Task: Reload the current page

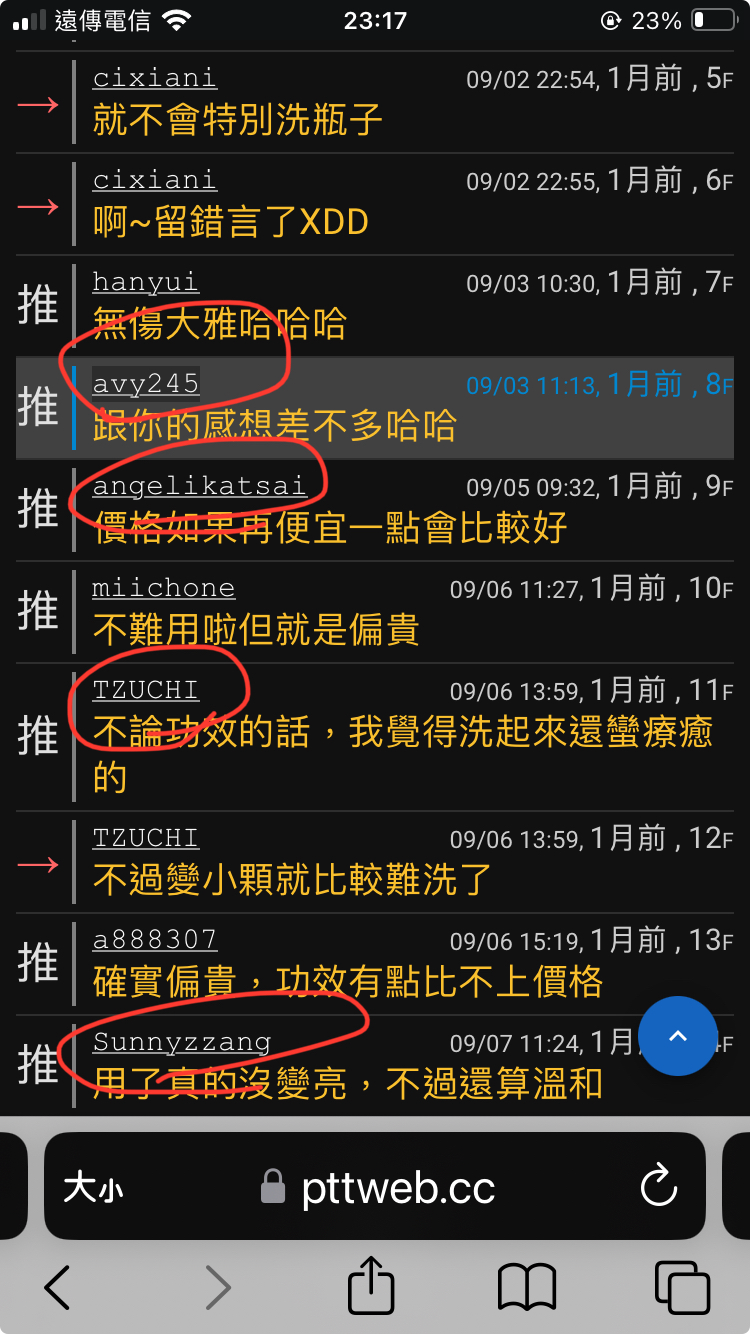Action: 659,1187
